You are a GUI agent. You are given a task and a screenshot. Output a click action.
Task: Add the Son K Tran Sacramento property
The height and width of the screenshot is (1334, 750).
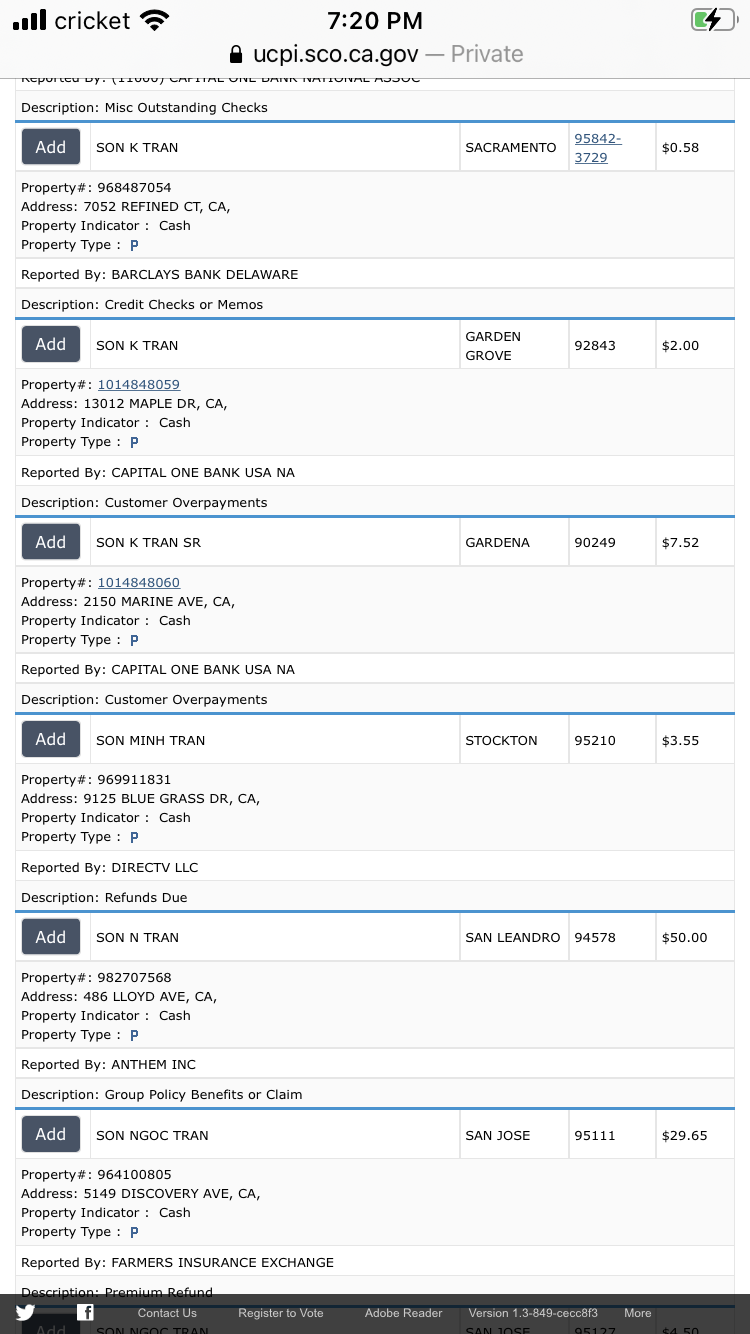click(x=51, y=147)
